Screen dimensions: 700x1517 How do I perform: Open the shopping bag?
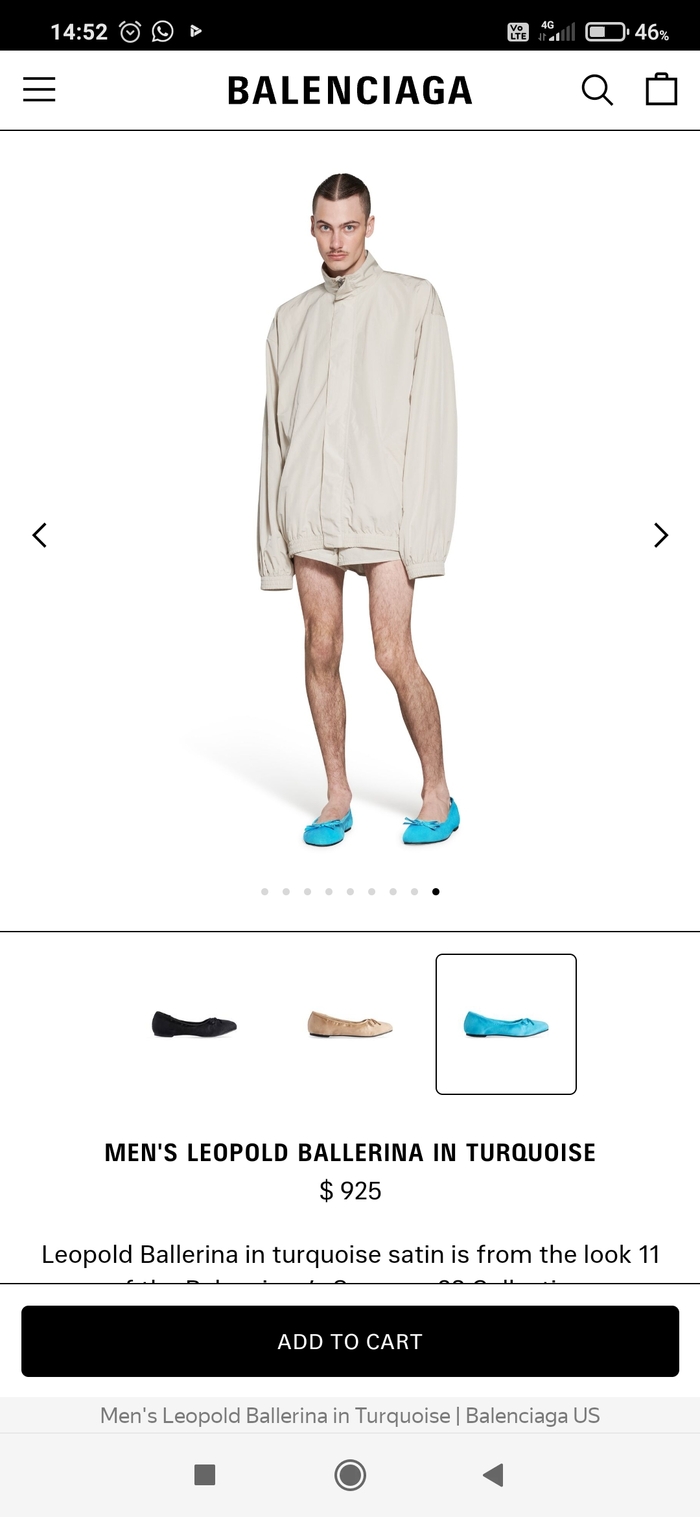coord(661,90)
